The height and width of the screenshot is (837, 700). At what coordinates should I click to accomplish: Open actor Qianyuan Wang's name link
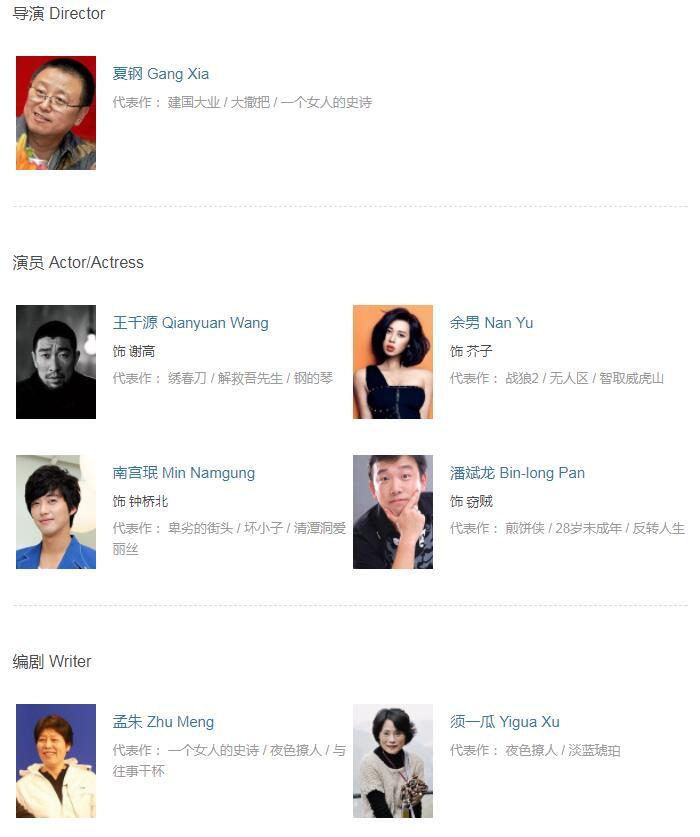(190, 323)
